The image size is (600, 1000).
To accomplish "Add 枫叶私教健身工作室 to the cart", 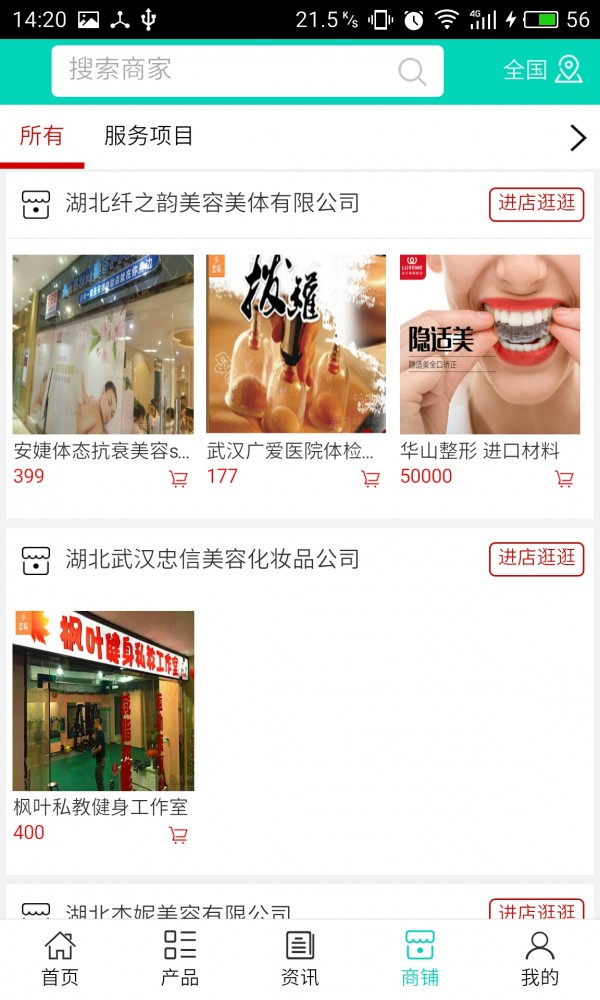I will (x=179, y=835).
